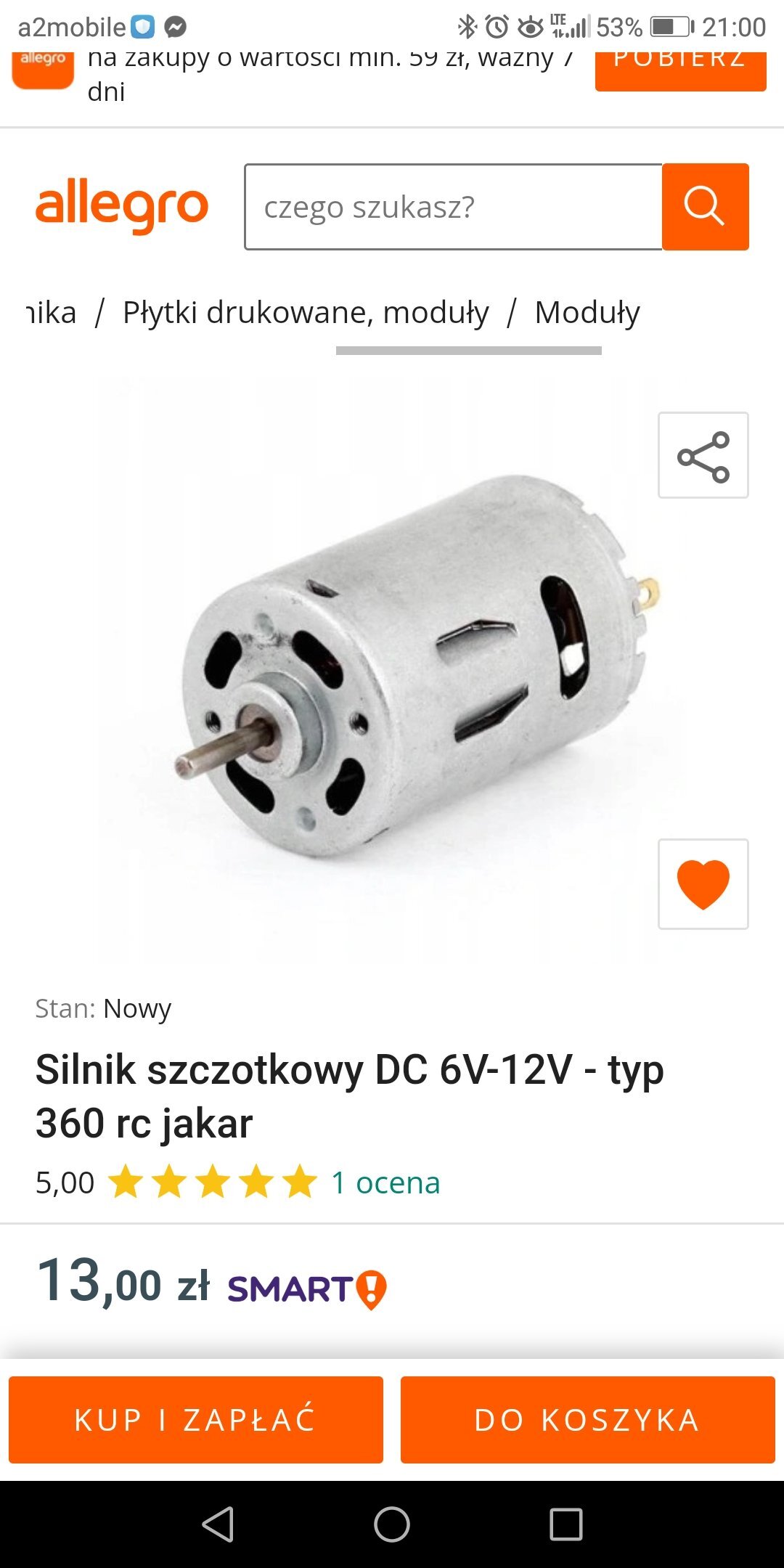Open the motor product photo
The width and height of the screenshot is (784, 1568).
coord(392,671)
